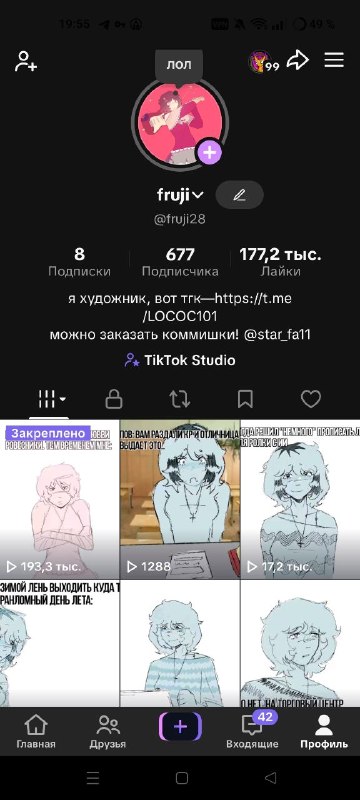Image resolution: width=360 pixels, height=800 pixels.
Task: View the 8 Подписки following list
Action: 79,262
